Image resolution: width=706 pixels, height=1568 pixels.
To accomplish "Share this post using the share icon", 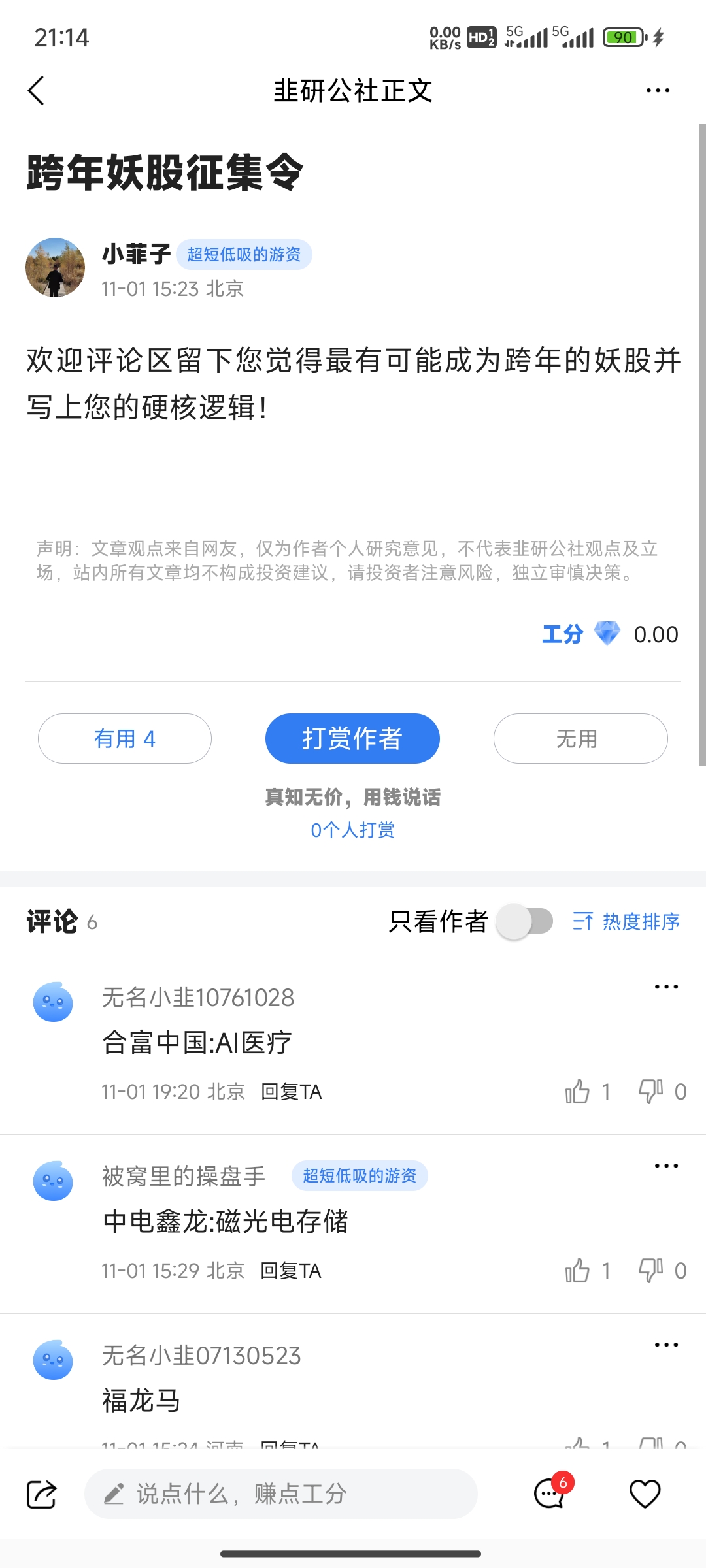I will point(42,1494).
